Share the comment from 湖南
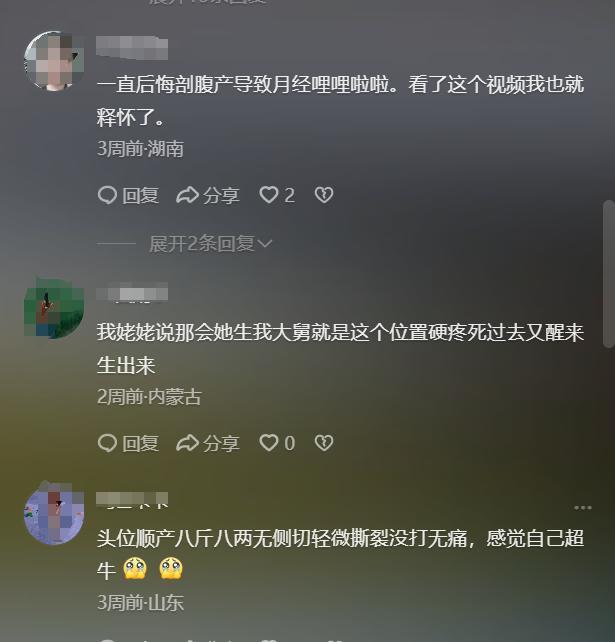Viewport: 615px width, 642px height. tap(208, 195)
